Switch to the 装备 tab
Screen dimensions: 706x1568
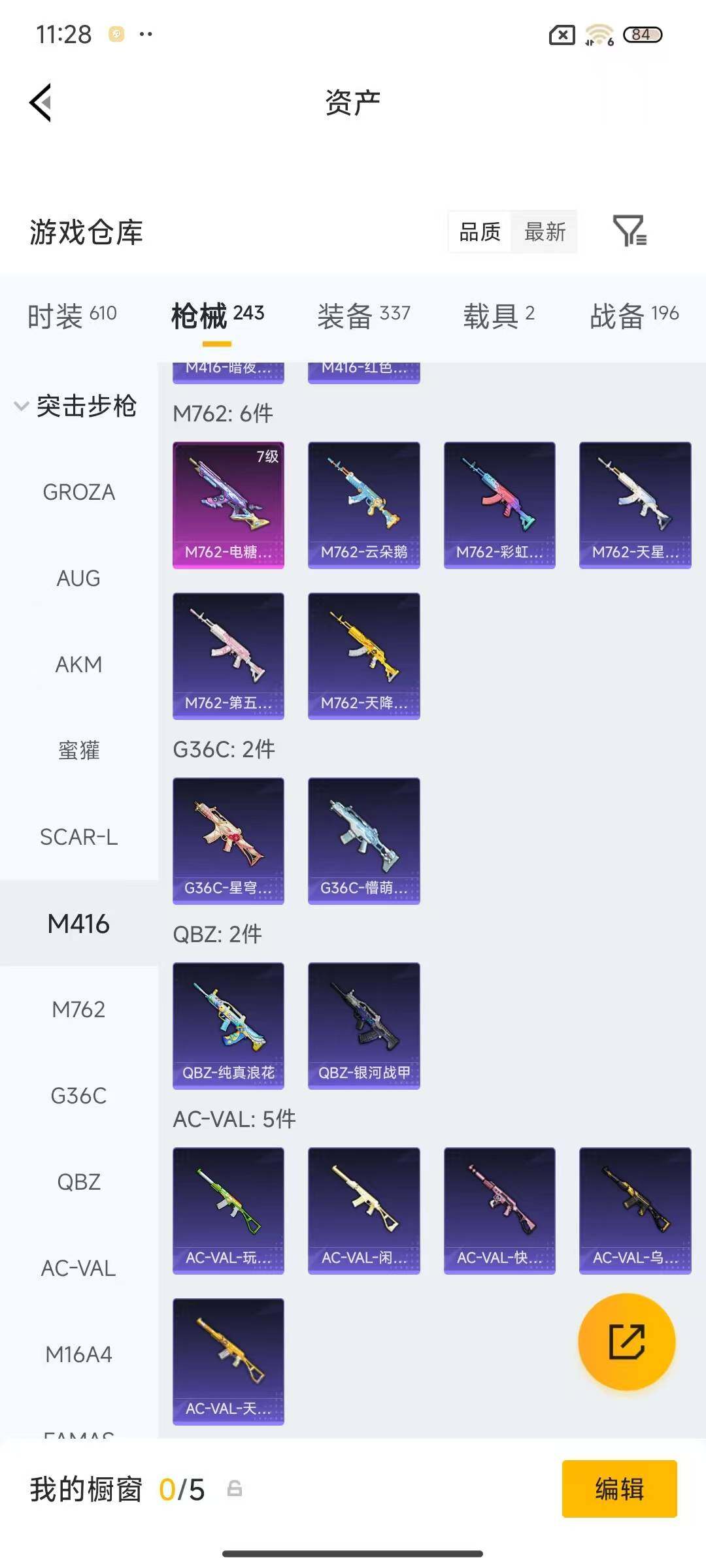pos(363,316)
